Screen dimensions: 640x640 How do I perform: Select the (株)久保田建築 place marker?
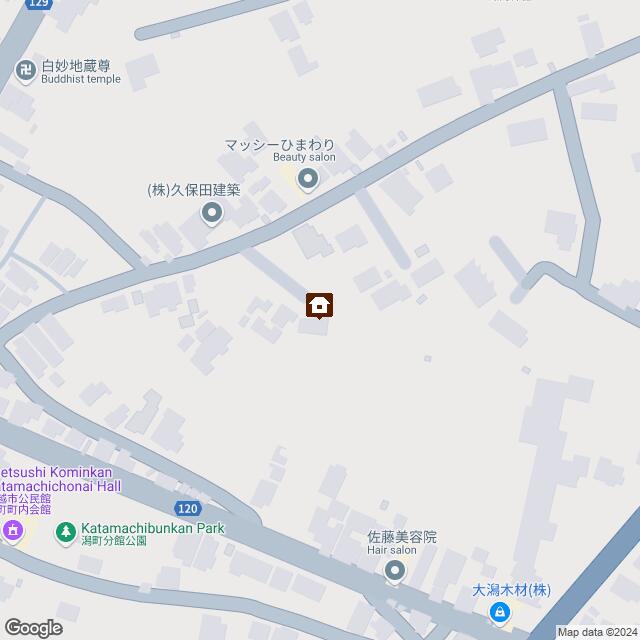click(212, 212)
